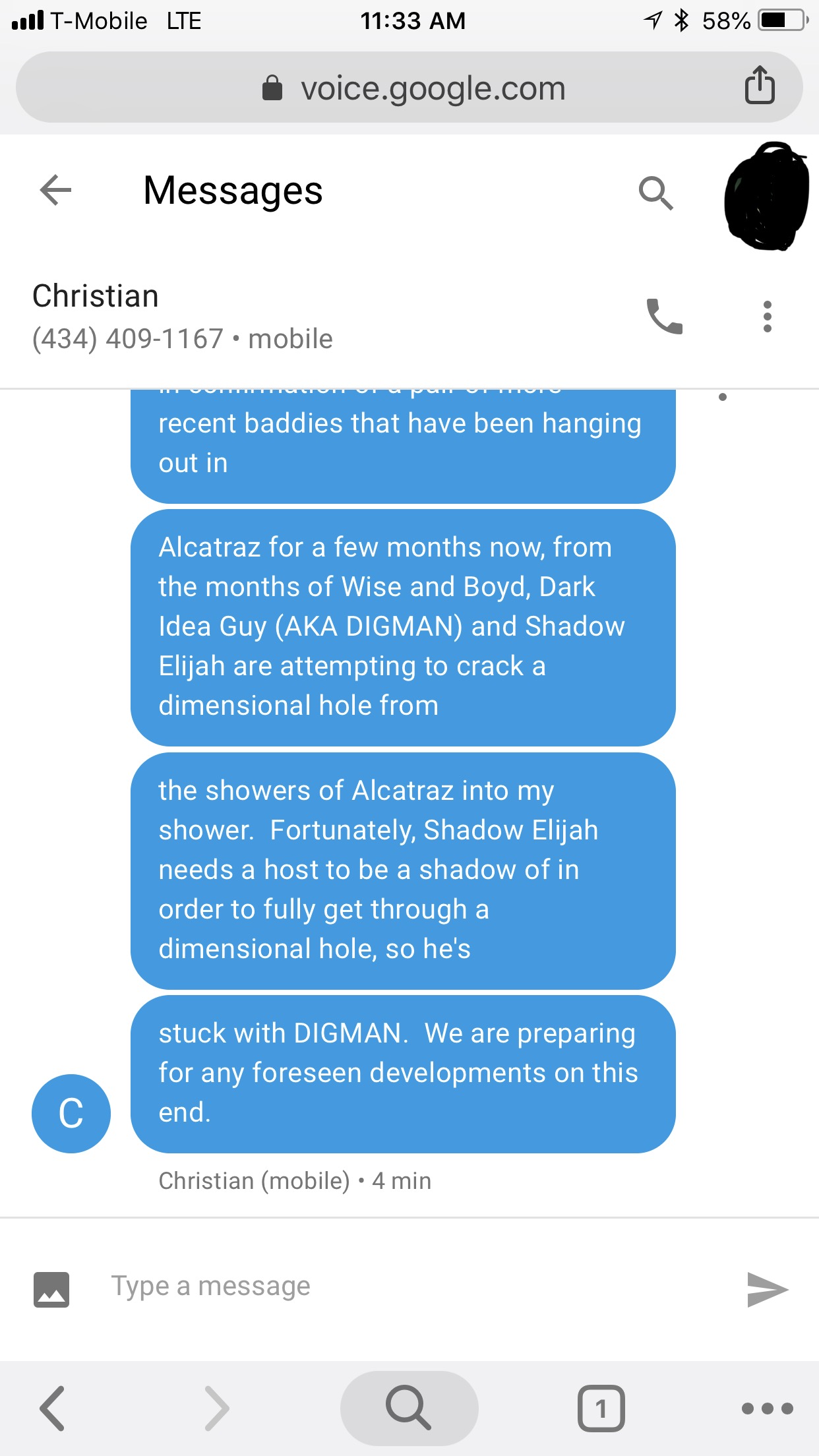Go back from the Messages screen
819x1456 pixels.
point(55,191)
